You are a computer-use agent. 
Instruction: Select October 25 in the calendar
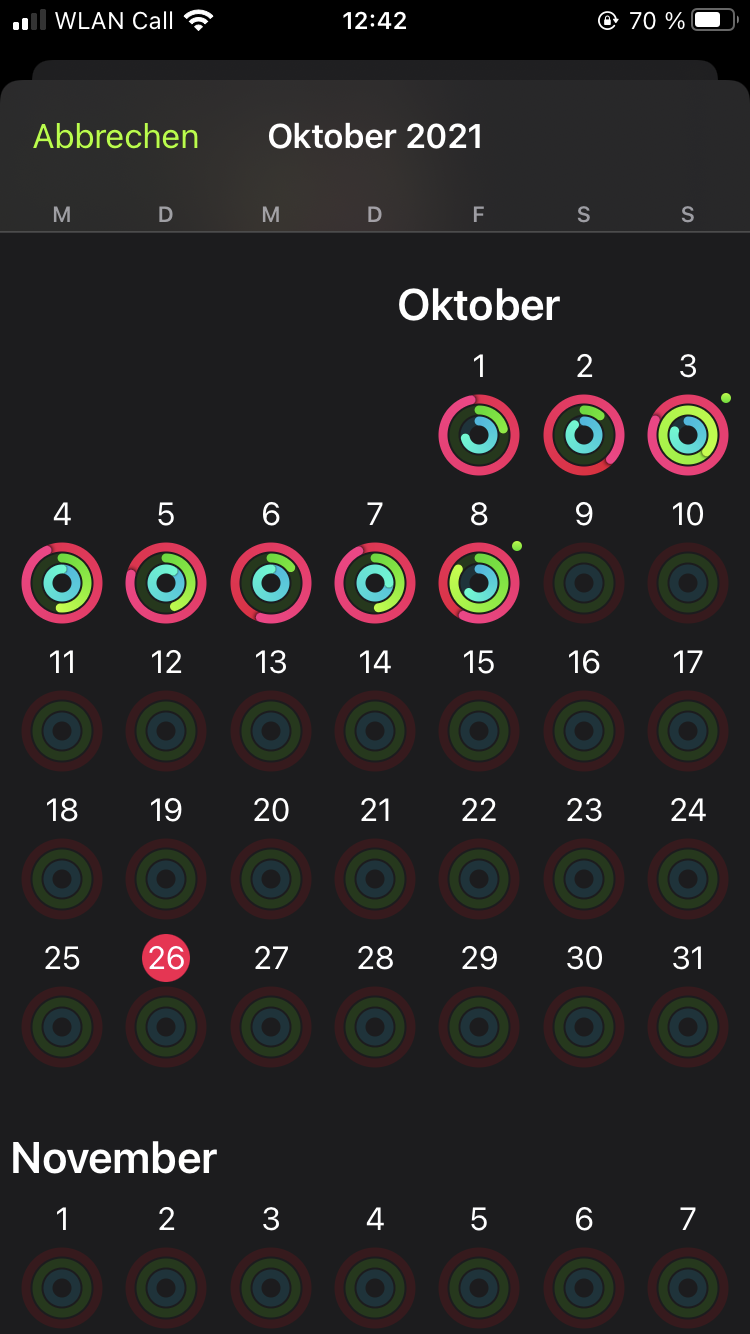[62, 1026]
